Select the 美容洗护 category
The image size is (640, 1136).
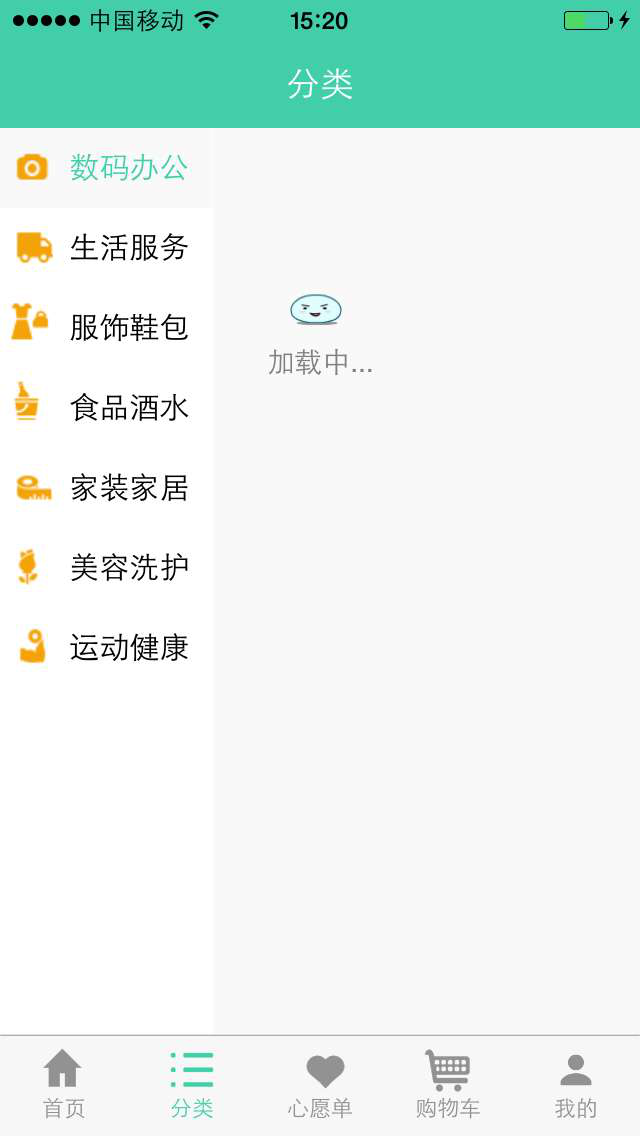(x=106, y=568)
